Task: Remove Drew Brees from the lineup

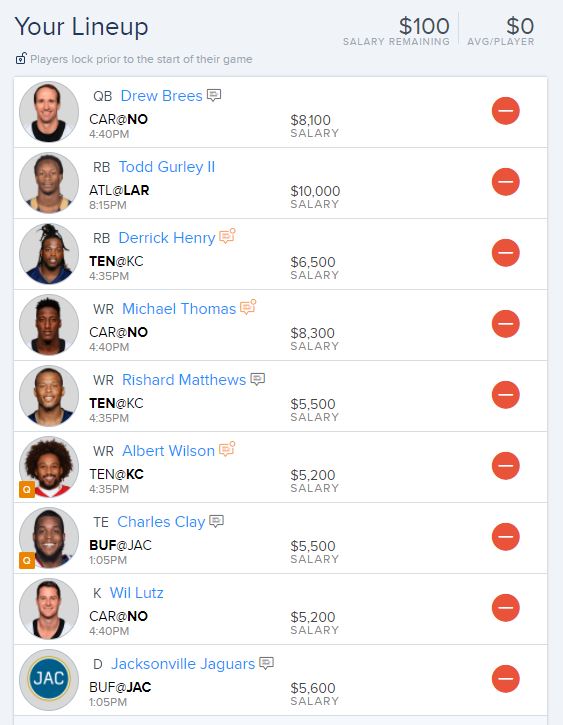Action: click(x=506, y=111)
